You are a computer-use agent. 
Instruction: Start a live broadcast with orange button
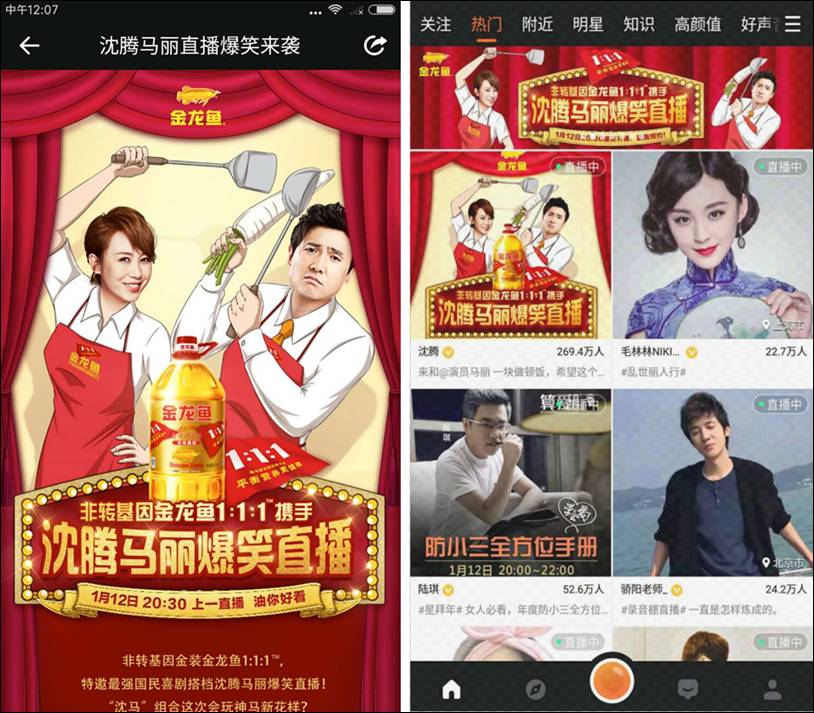click(x=611, y=681)
